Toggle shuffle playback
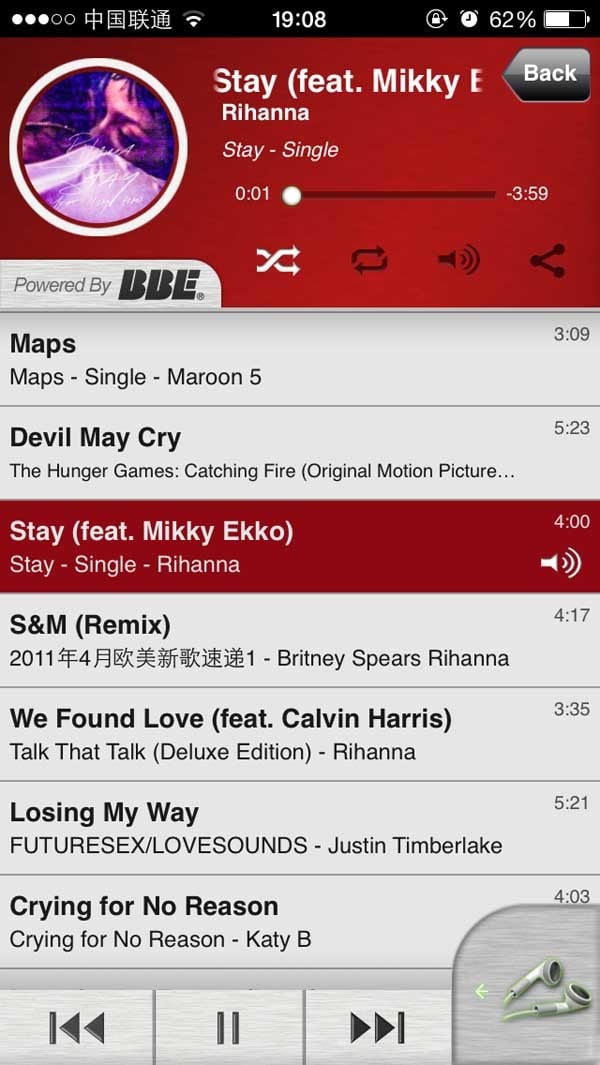 277,261
